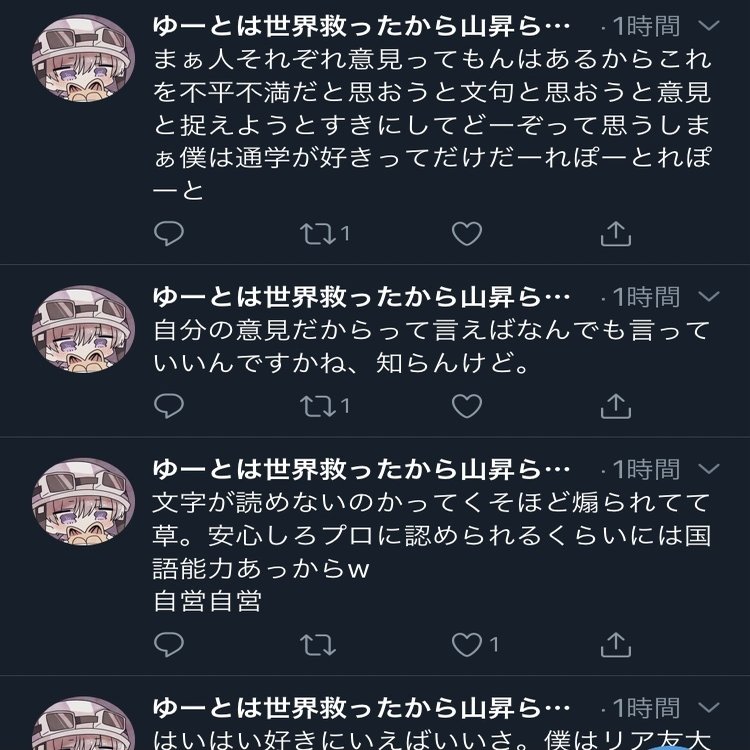Like the tweet about 通学が好き

(x=467, y=234)
